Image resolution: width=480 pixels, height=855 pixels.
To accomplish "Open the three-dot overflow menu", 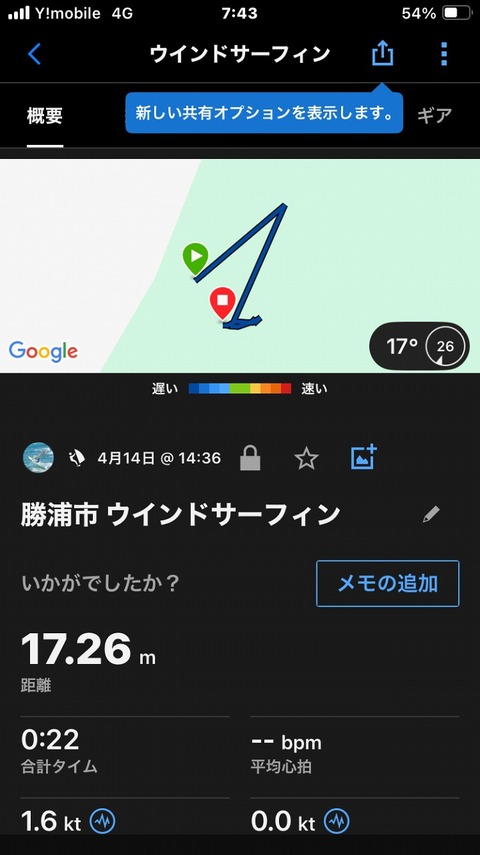I will point(444,54).
